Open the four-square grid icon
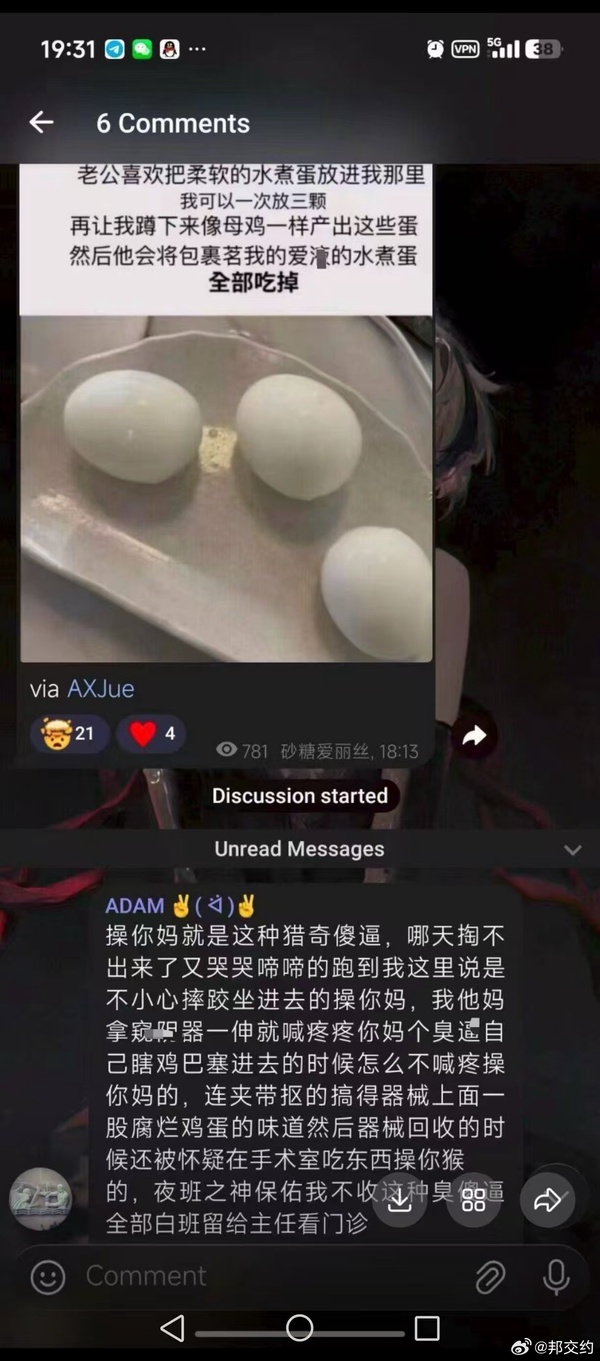This screenshot has width=600, height=1361. coord(473,1200)
